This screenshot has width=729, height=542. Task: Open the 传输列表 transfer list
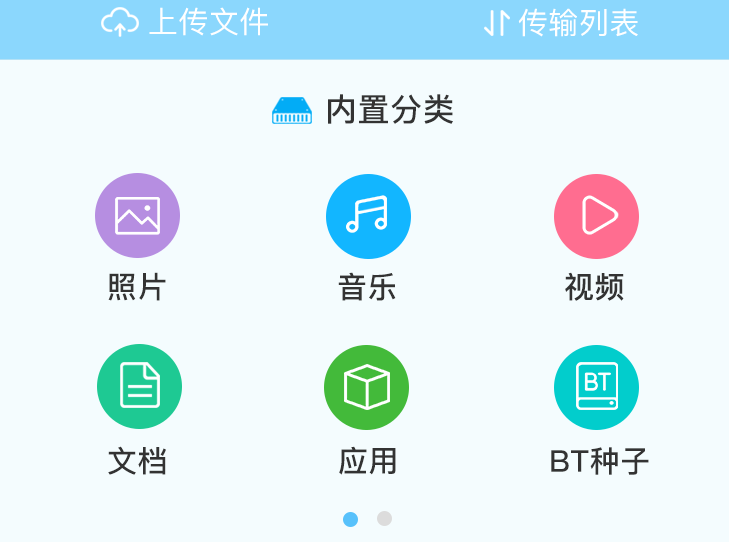click(560, 22)
